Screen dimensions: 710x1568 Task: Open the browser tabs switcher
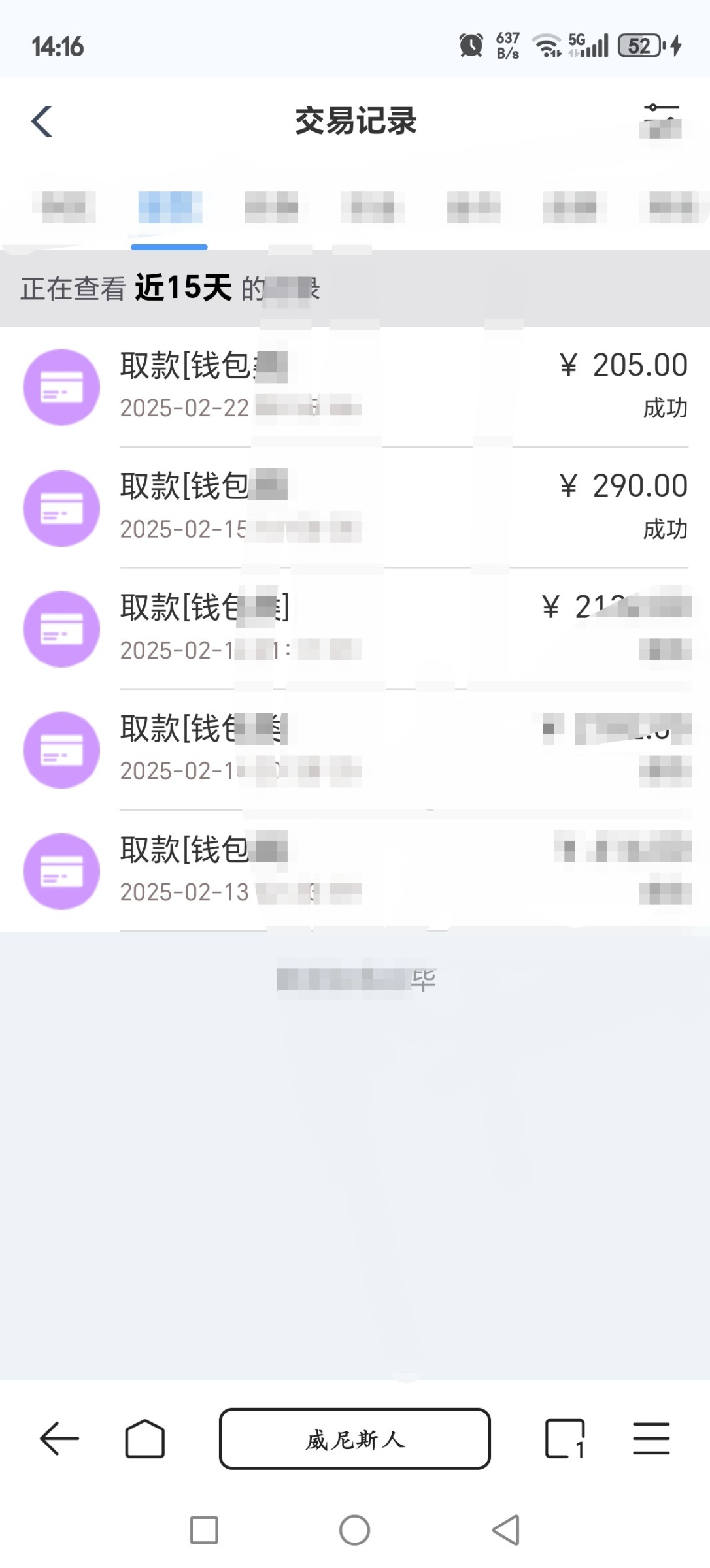pos(565,1439)
